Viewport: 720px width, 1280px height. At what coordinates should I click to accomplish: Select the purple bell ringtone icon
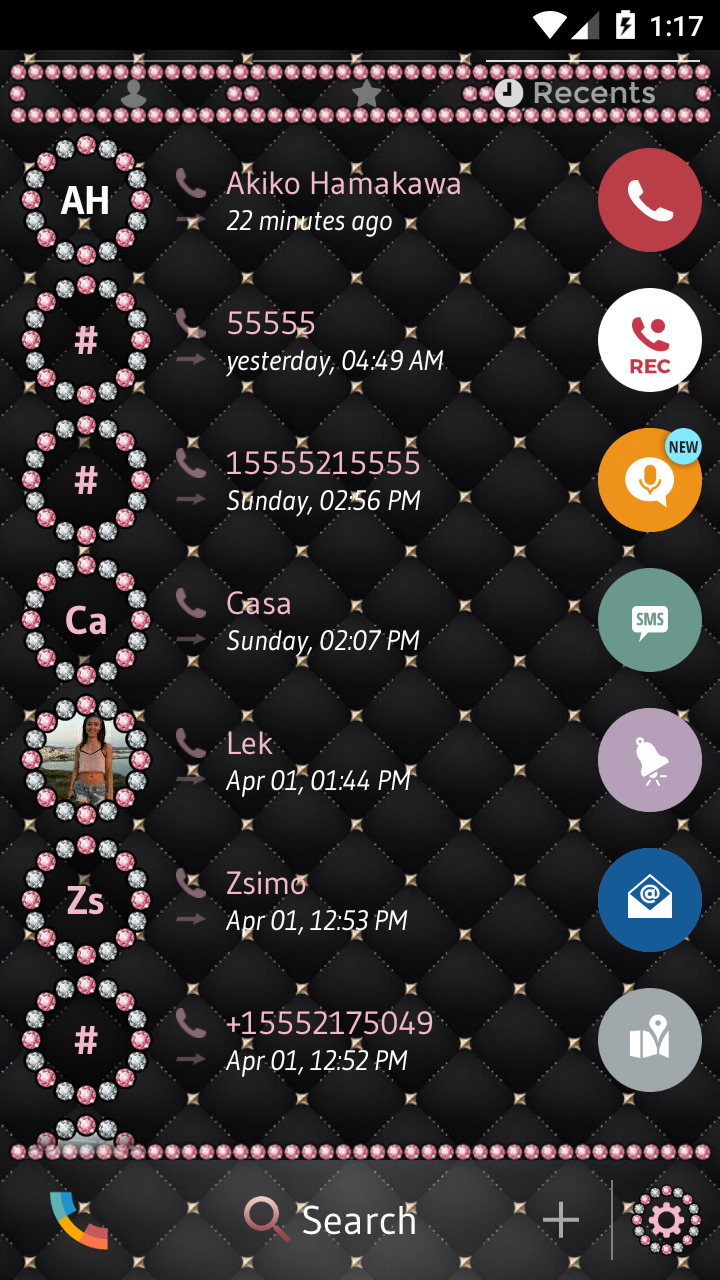(649, 760)
